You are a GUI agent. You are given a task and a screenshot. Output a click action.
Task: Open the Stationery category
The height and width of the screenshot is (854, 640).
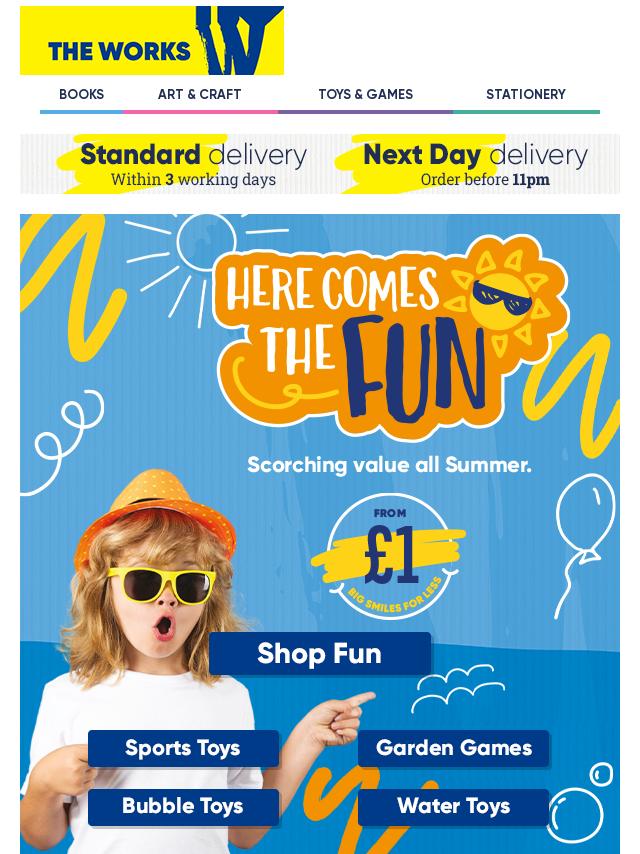pos(526,95)
